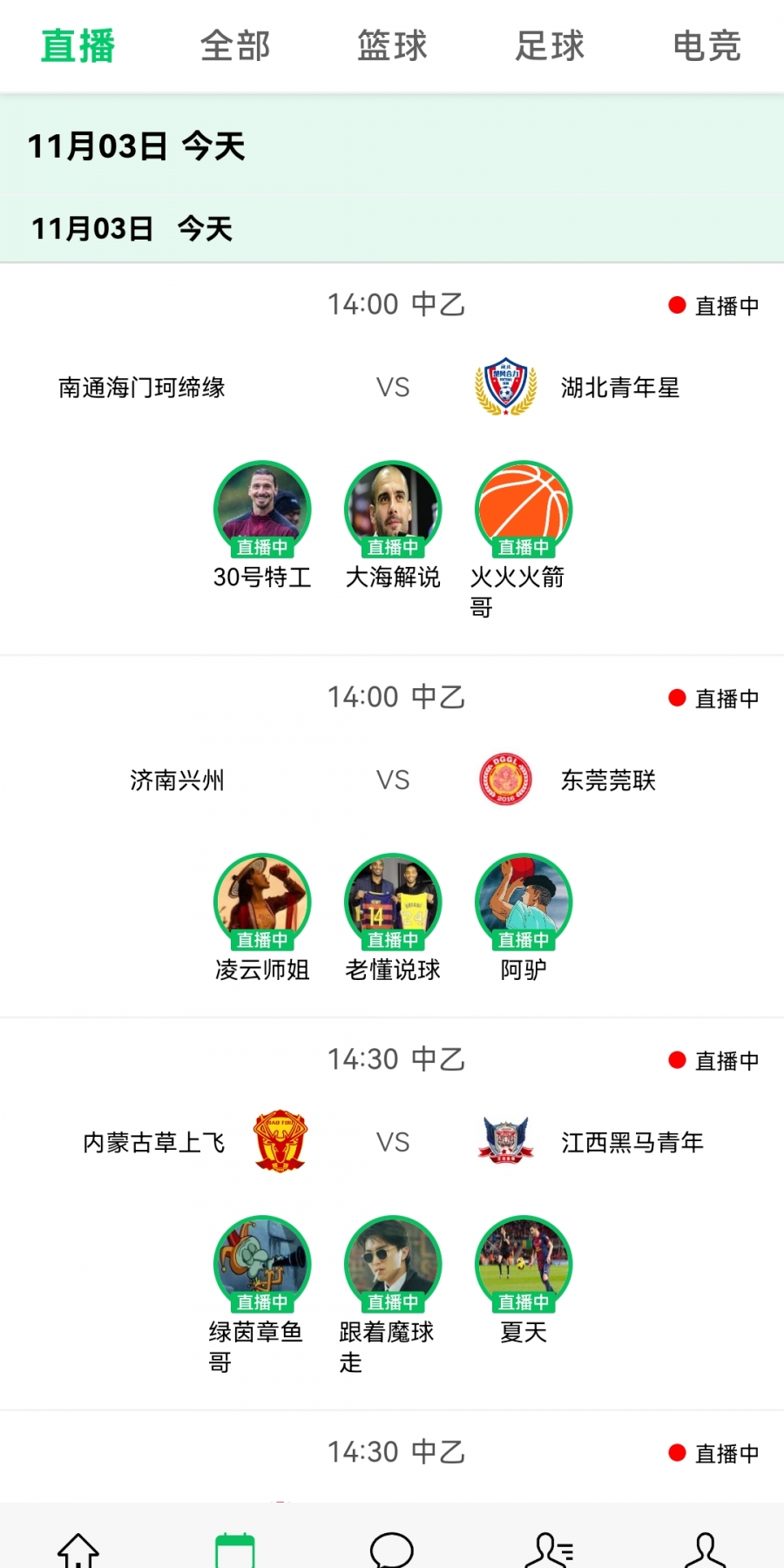Viewport: 784px width, 1568px height.
Task: Open the 内蒙古草上飞 vs 江西黑马青年 match
Action: (392, 1143)
